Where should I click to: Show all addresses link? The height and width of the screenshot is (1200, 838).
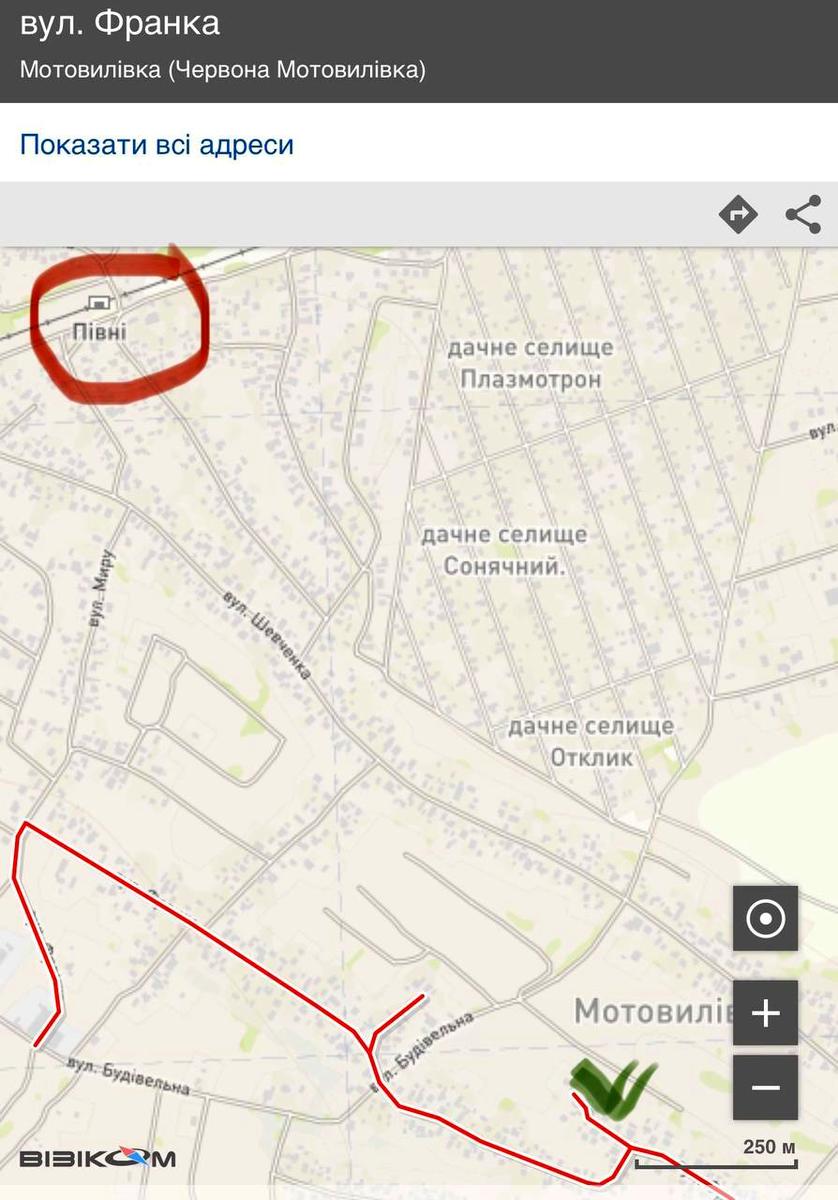pos(157,144)
